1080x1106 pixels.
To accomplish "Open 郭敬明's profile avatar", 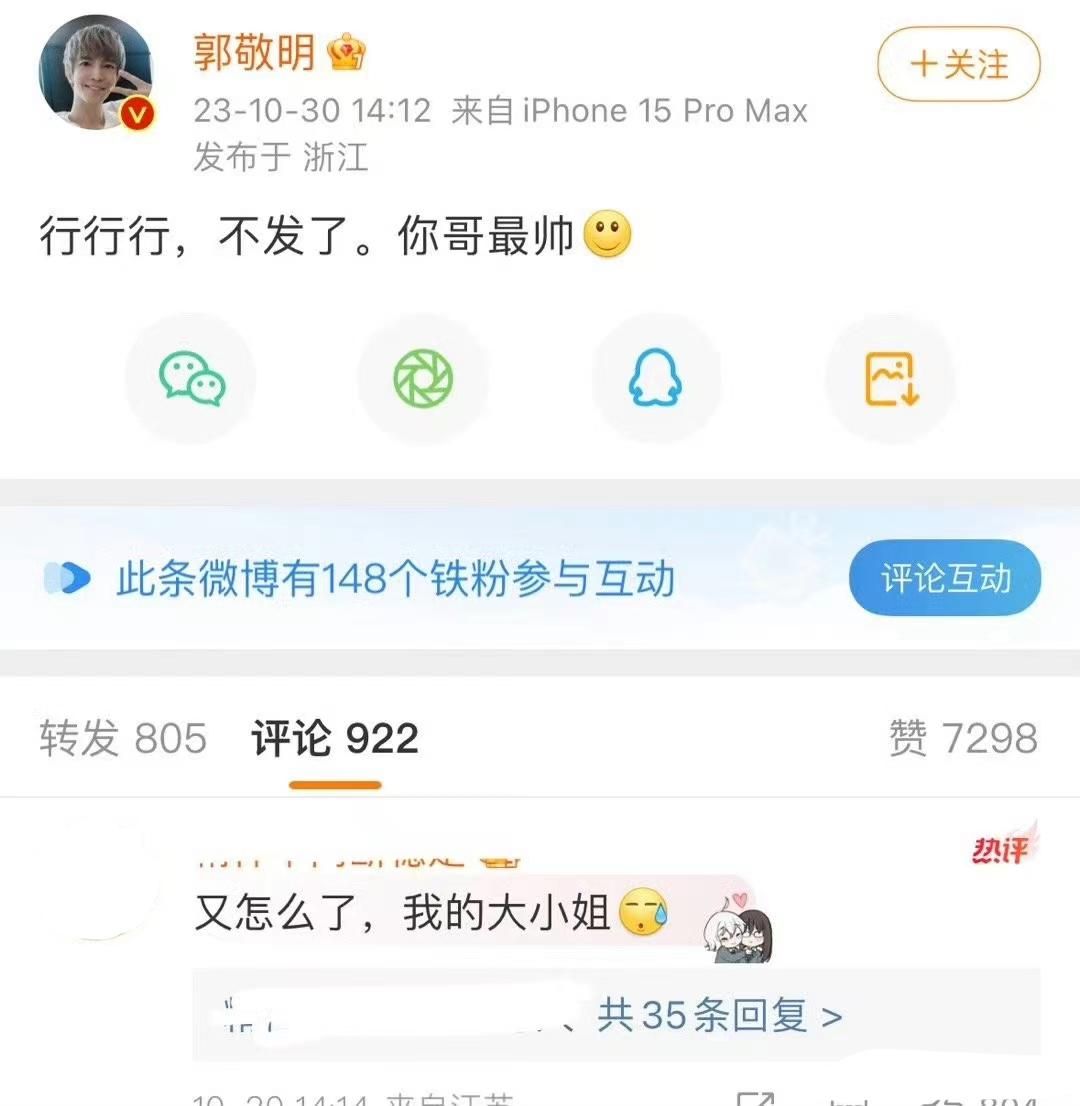I will click(95, 70).
